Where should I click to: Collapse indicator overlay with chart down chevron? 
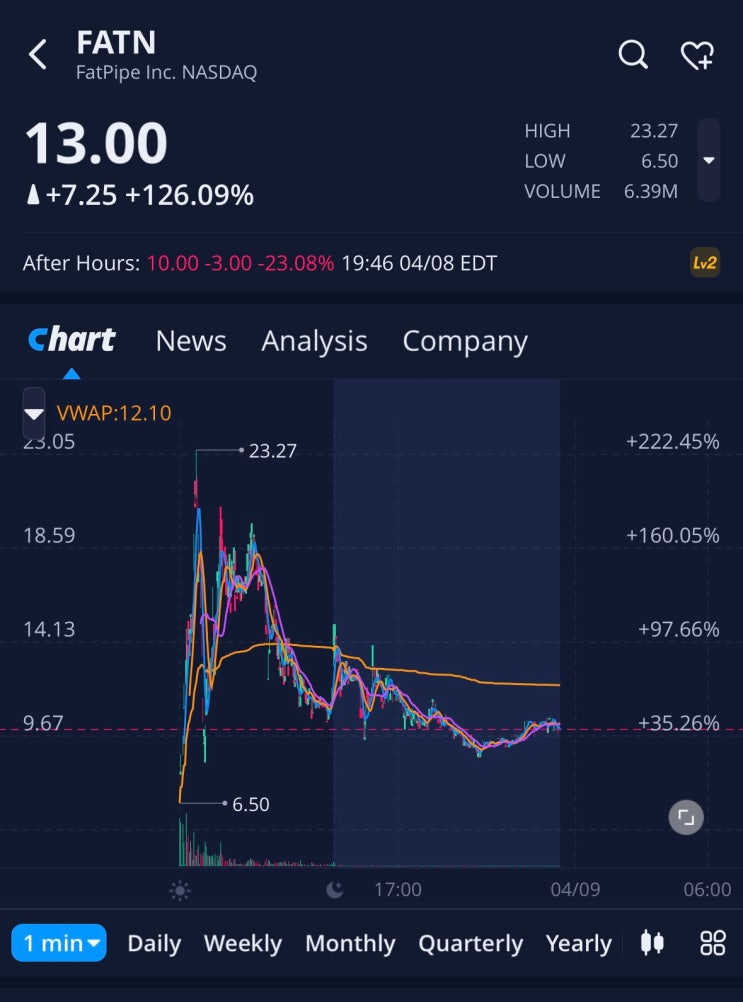pyautogui.click(x=33, y=414)
